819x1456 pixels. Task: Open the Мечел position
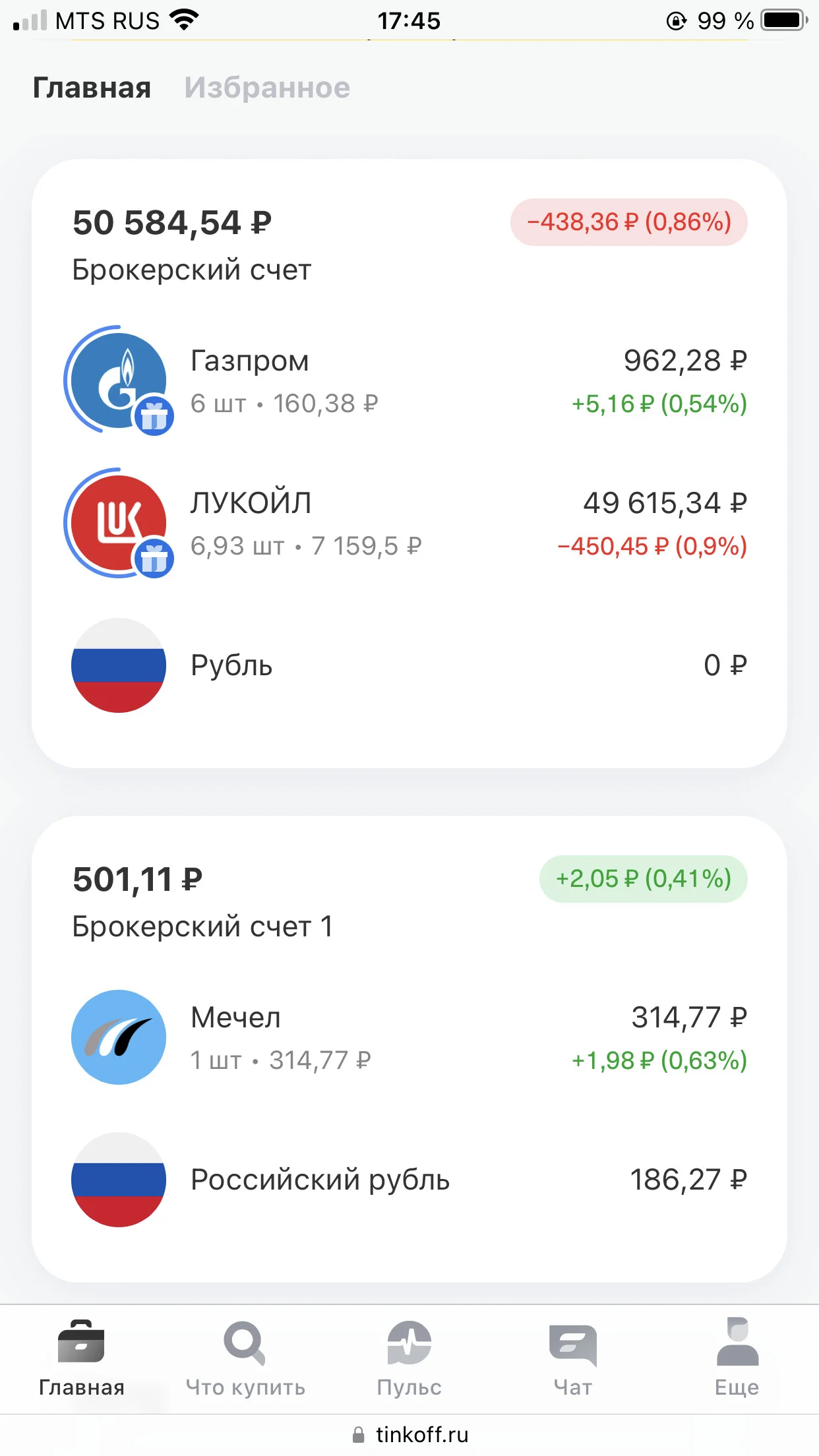[409, 1038]
